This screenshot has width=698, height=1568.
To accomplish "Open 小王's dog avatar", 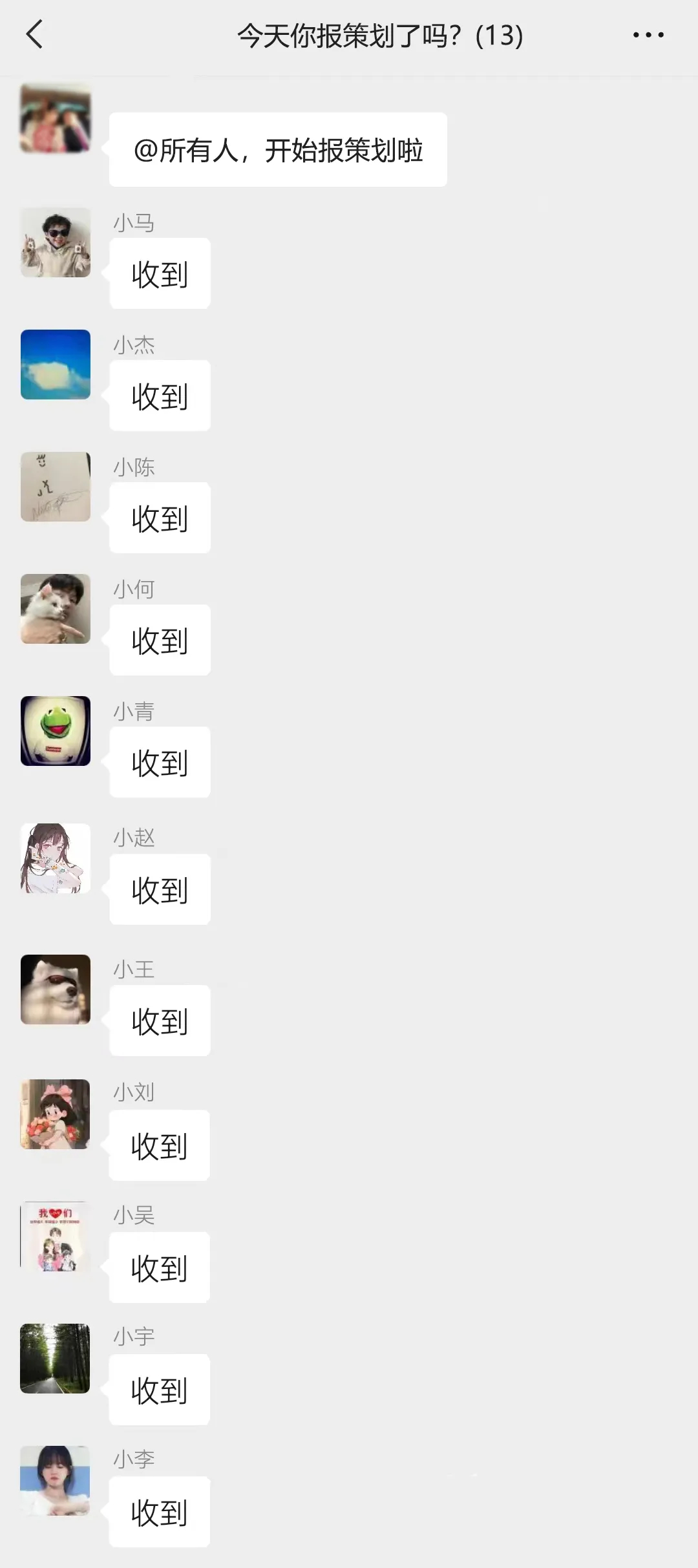I will (55, 990).
